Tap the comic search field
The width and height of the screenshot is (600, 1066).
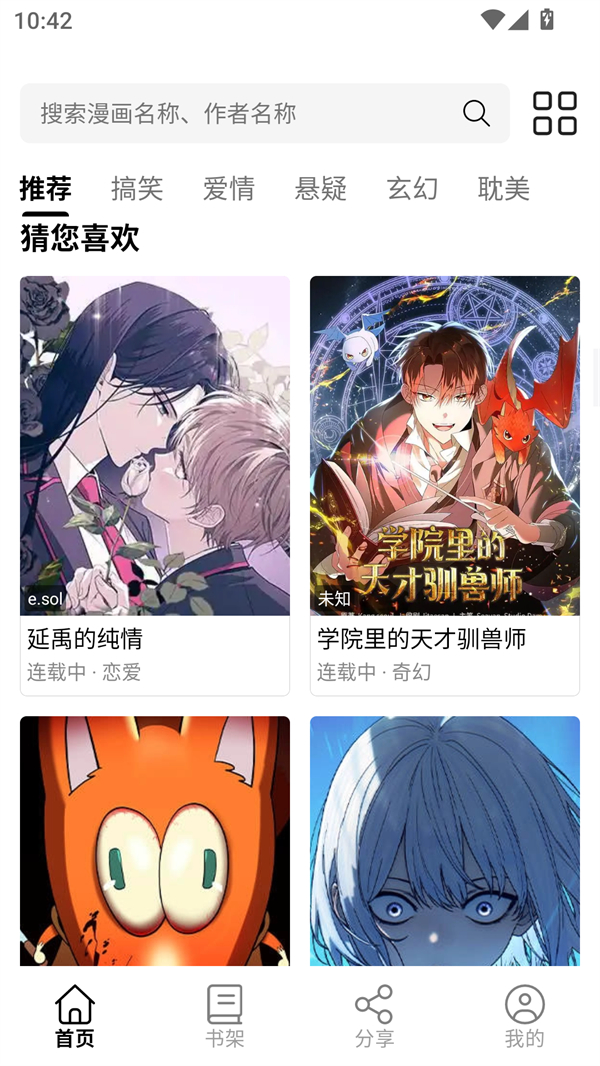point(240,113)
